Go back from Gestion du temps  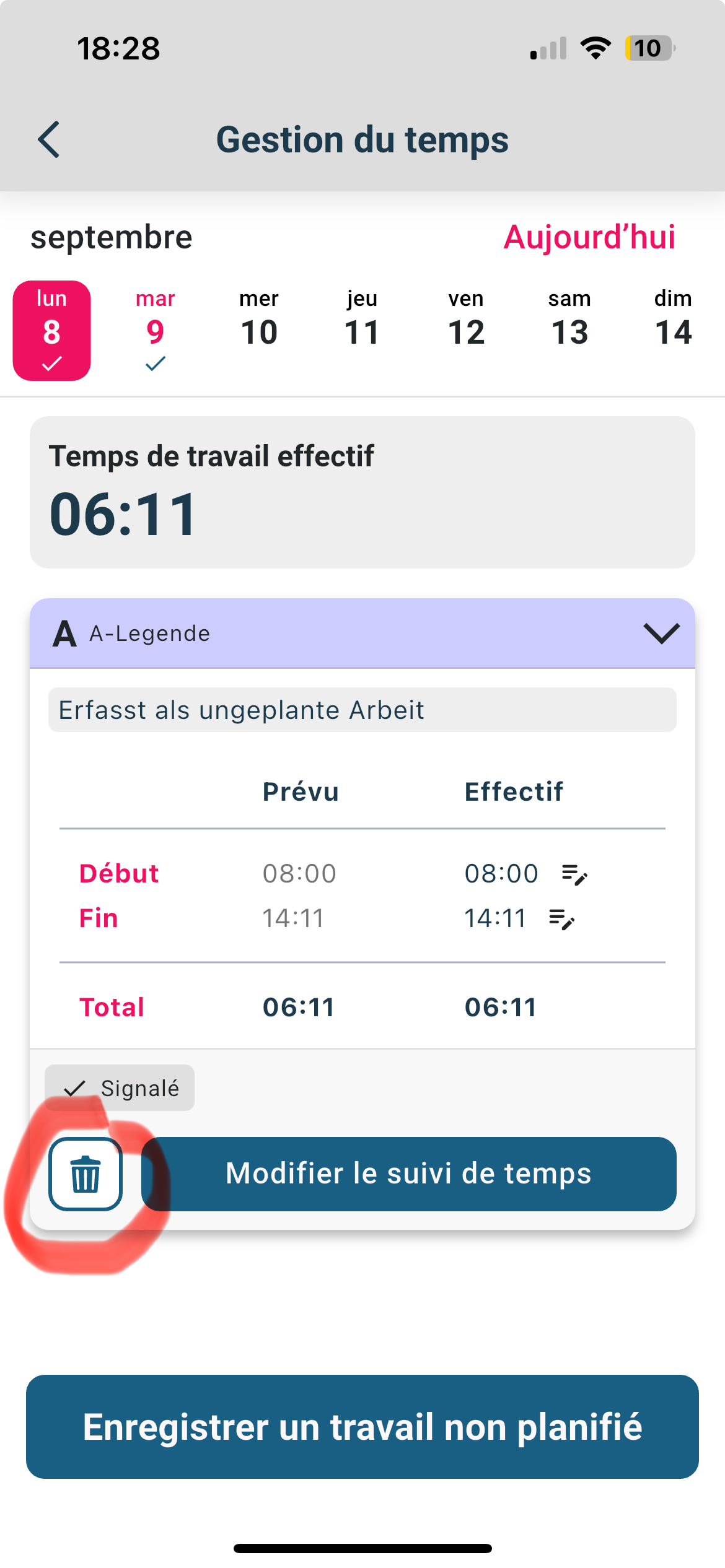pos(49,139)
